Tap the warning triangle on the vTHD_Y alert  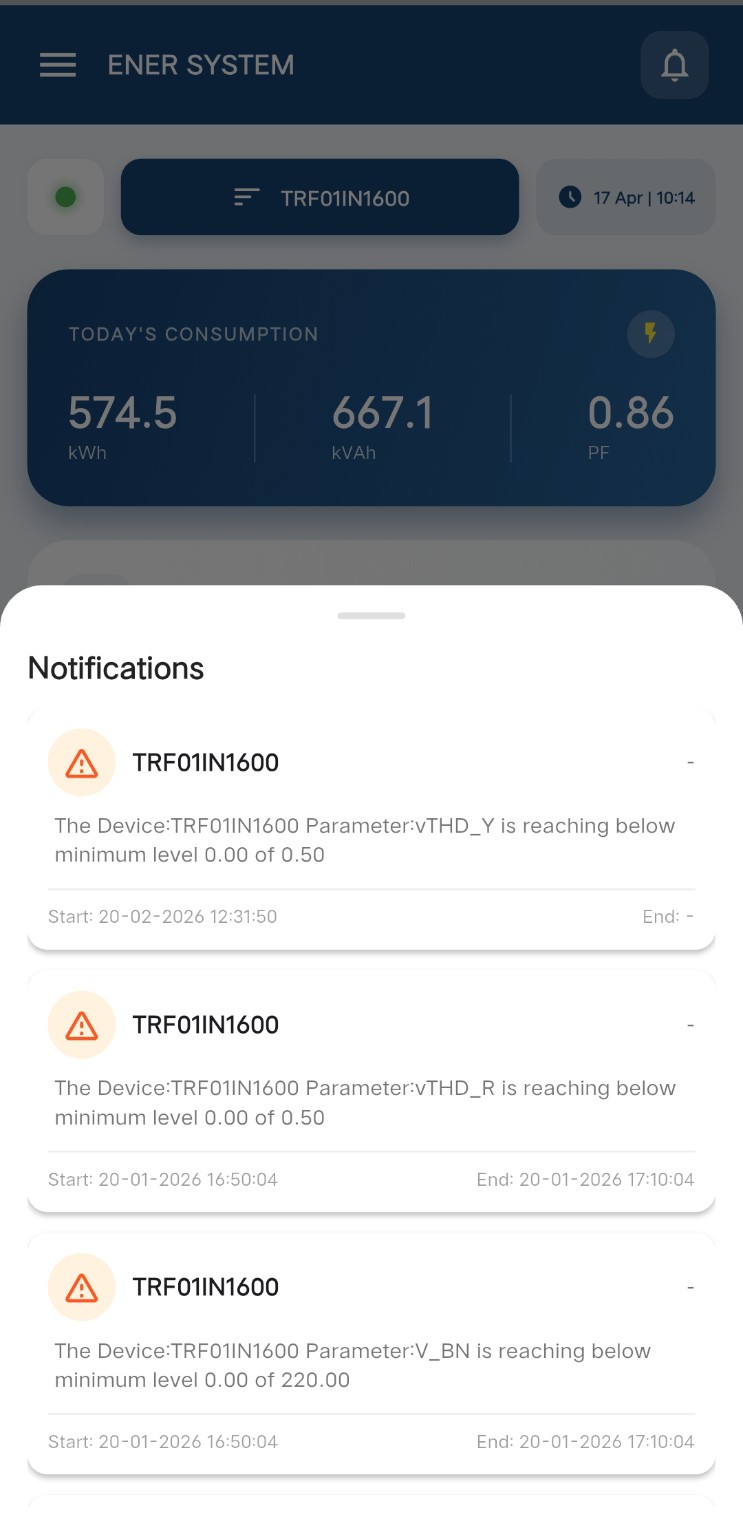click(x=82, y=762)
